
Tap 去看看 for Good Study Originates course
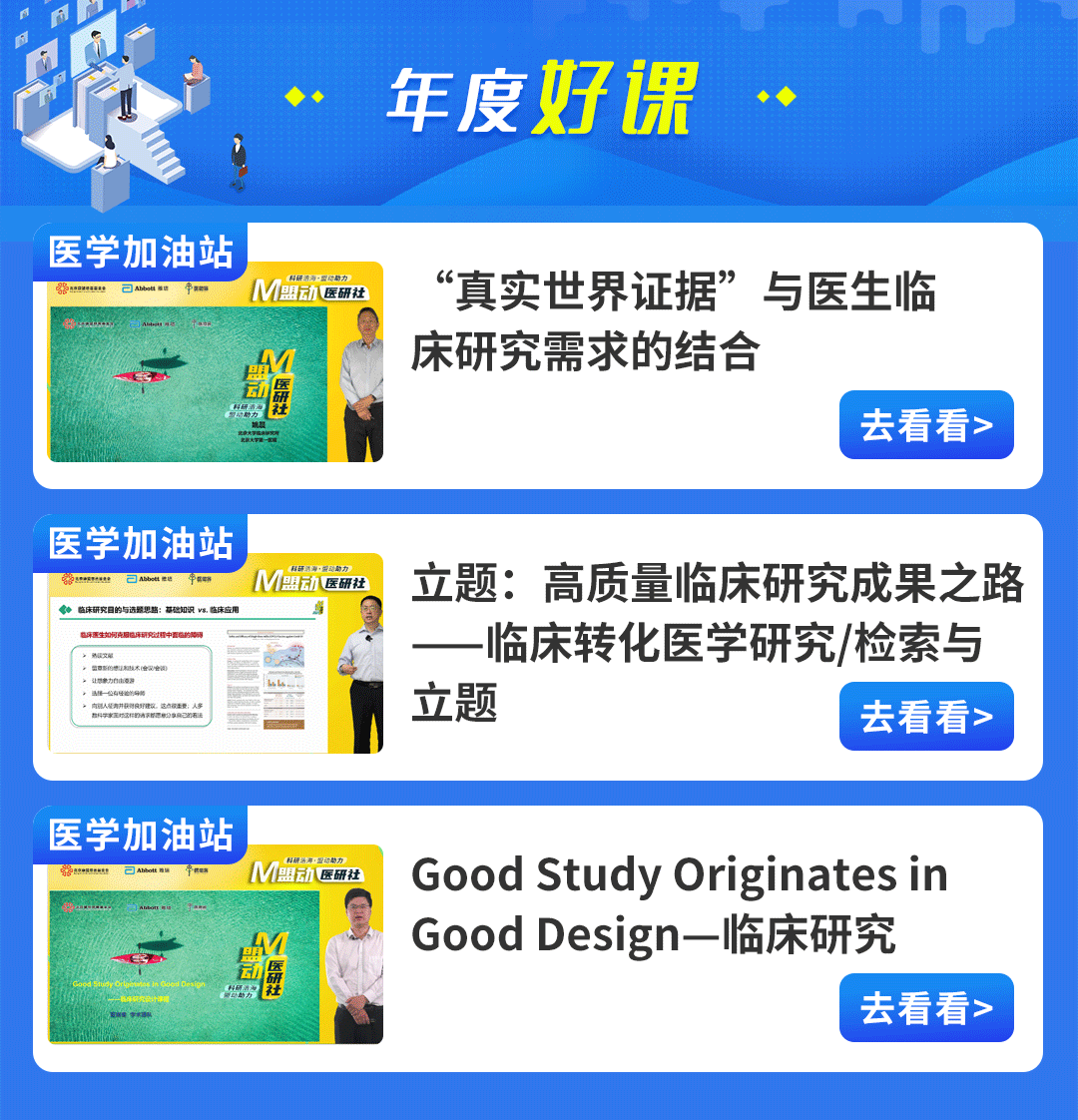925,1008
